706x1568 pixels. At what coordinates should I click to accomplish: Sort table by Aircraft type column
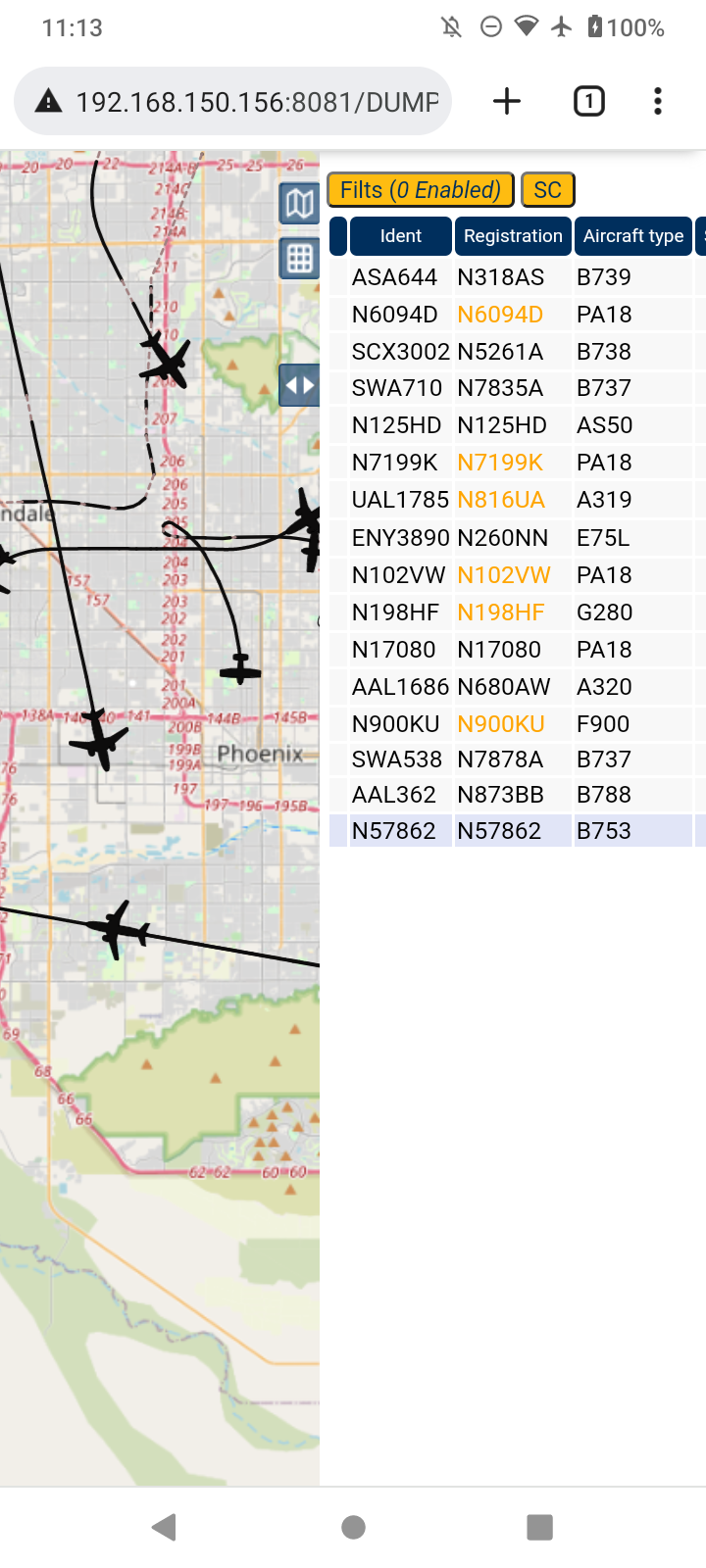(x=633, y=236)
